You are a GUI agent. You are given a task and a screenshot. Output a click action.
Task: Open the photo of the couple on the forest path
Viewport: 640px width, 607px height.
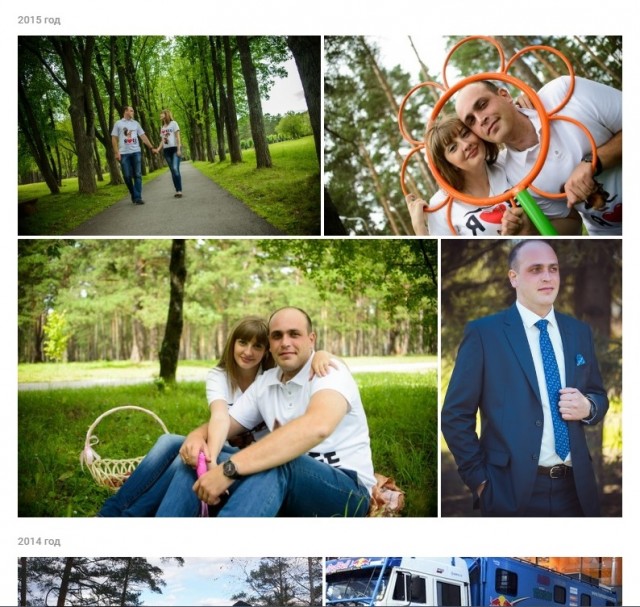169,135
